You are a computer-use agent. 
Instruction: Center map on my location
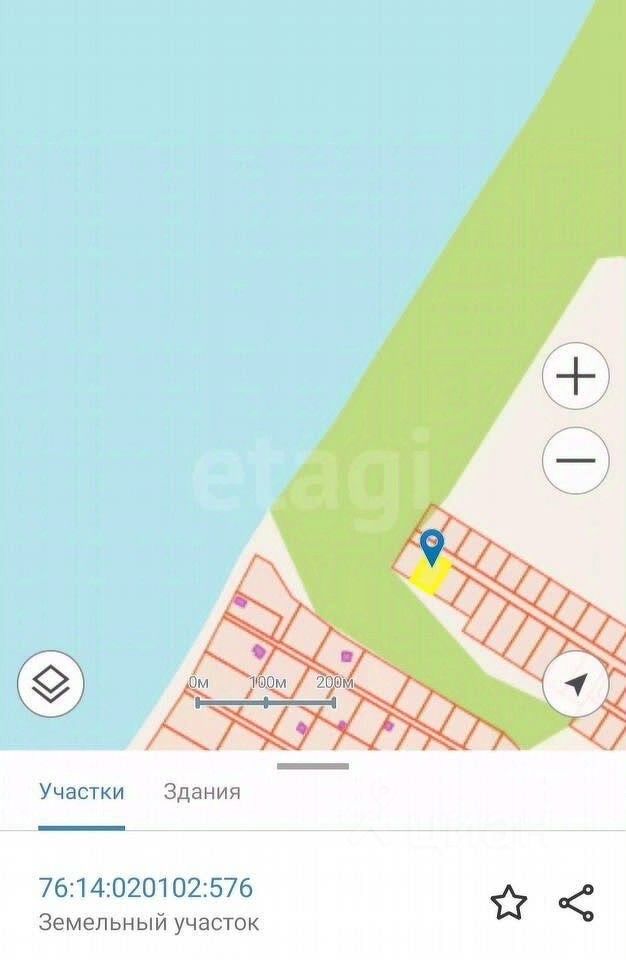coord(575,684)
